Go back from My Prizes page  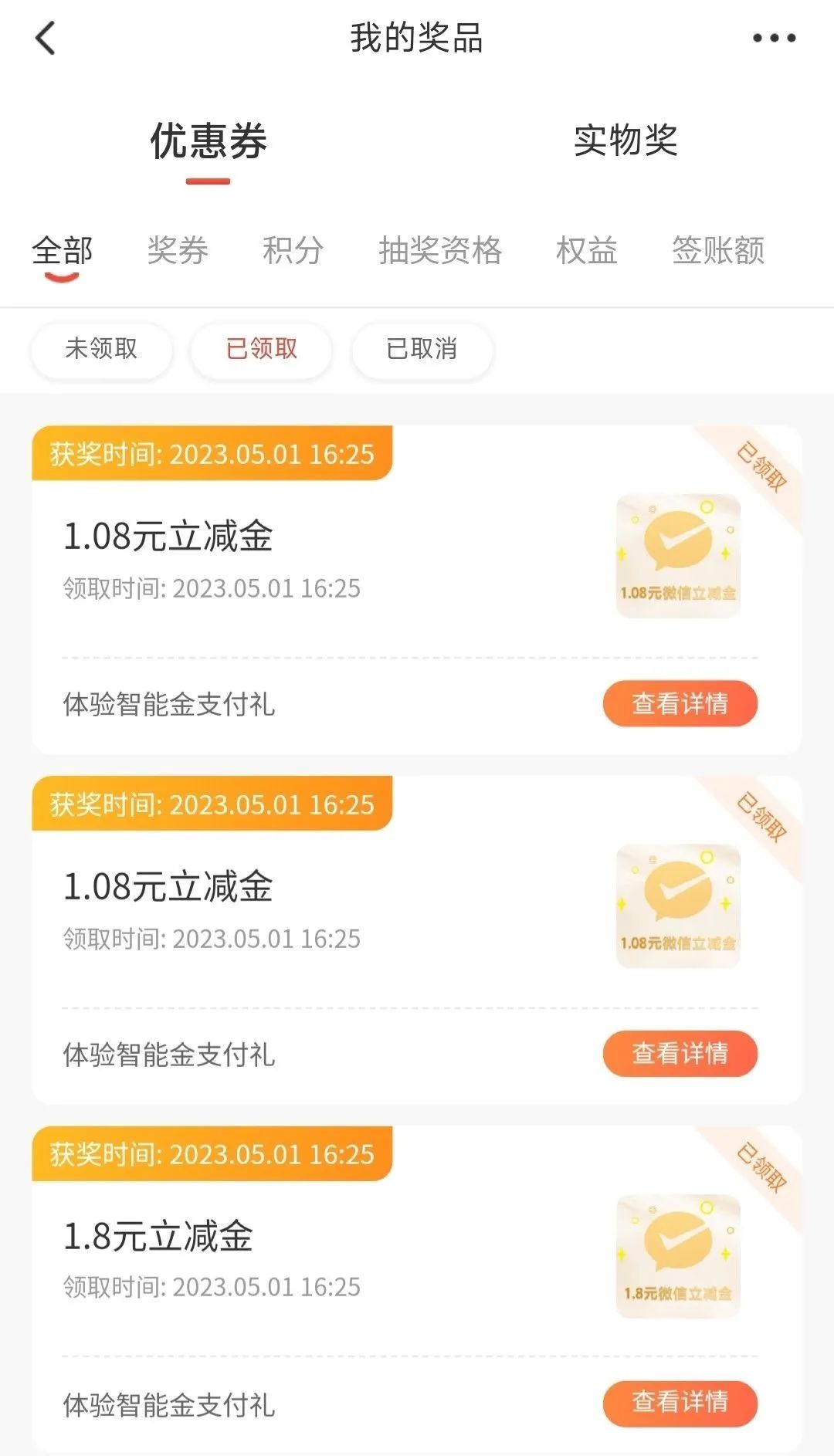(46, 39)
